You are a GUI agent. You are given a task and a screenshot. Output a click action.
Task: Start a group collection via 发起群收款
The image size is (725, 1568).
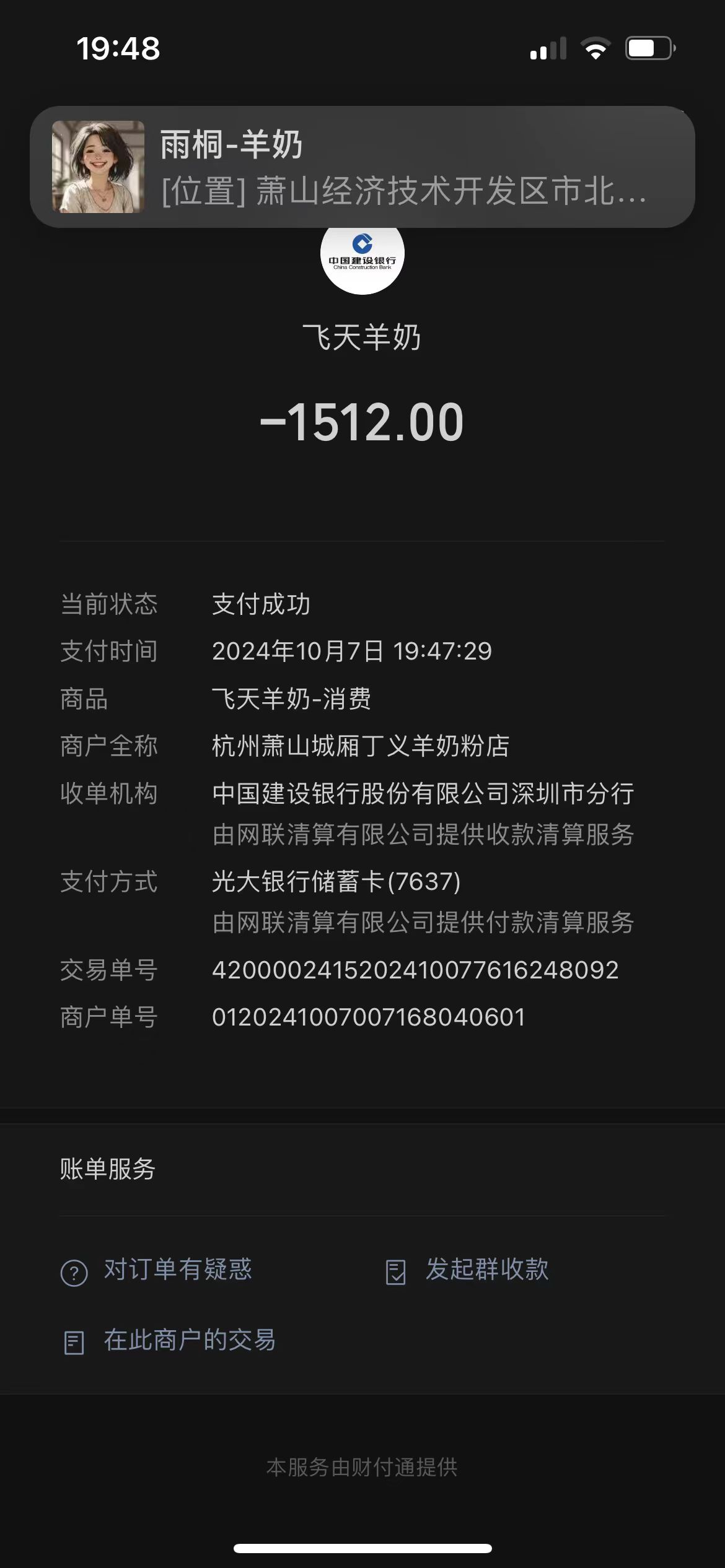[486, 1270]
